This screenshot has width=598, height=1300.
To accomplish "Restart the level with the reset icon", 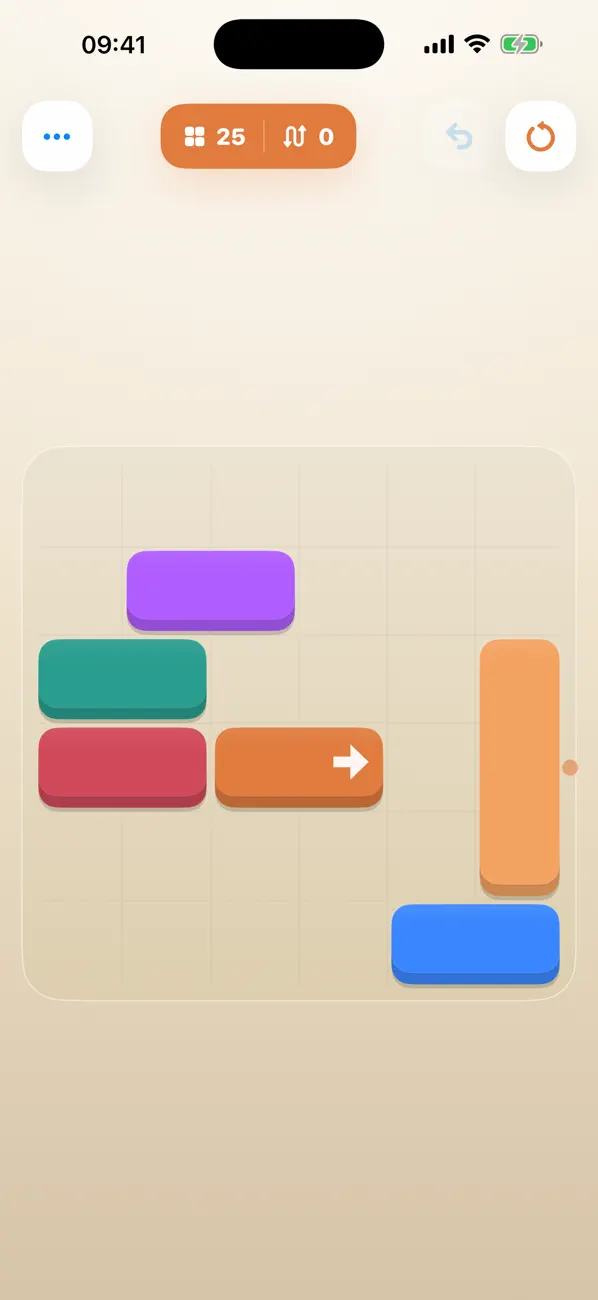I will (540, 136).
